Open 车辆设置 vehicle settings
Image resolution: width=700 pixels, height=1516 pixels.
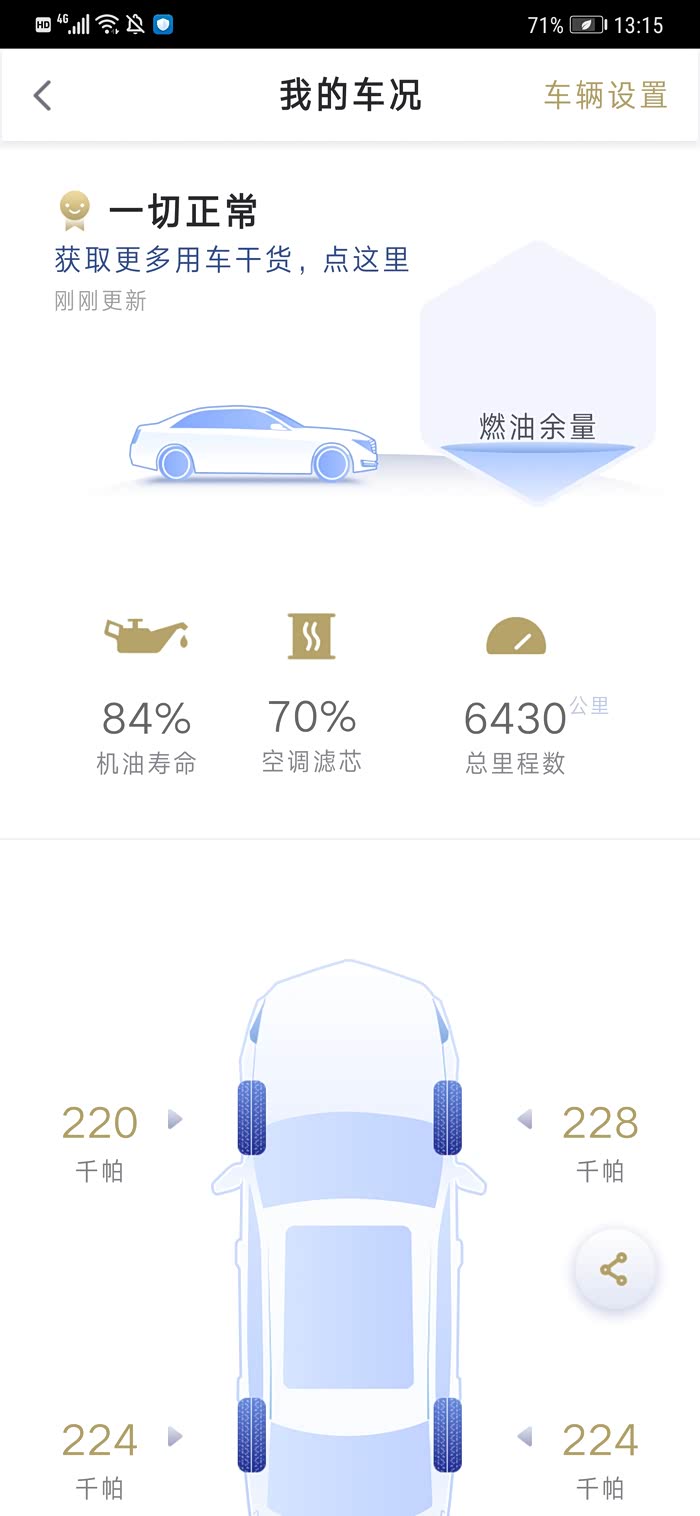(606, 96)
